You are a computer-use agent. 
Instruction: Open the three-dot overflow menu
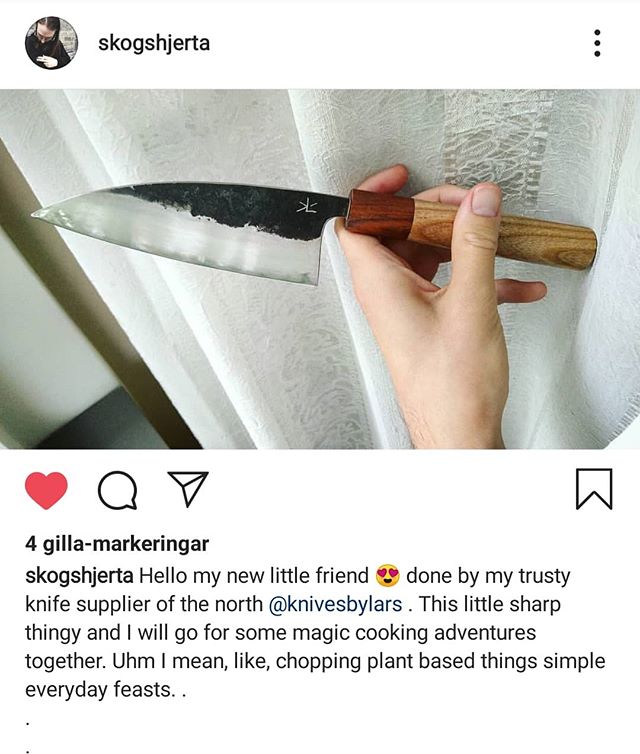[x=597, y=43]
